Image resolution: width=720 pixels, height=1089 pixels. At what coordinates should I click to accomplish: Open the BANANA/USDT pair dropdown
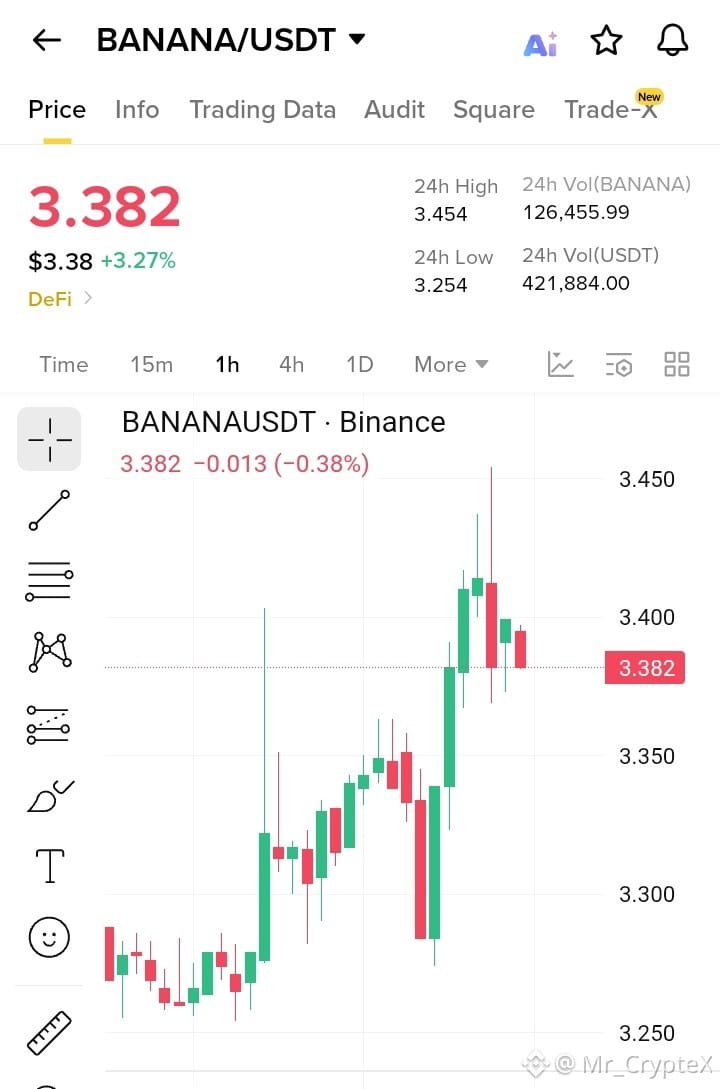tap(231, 40)
